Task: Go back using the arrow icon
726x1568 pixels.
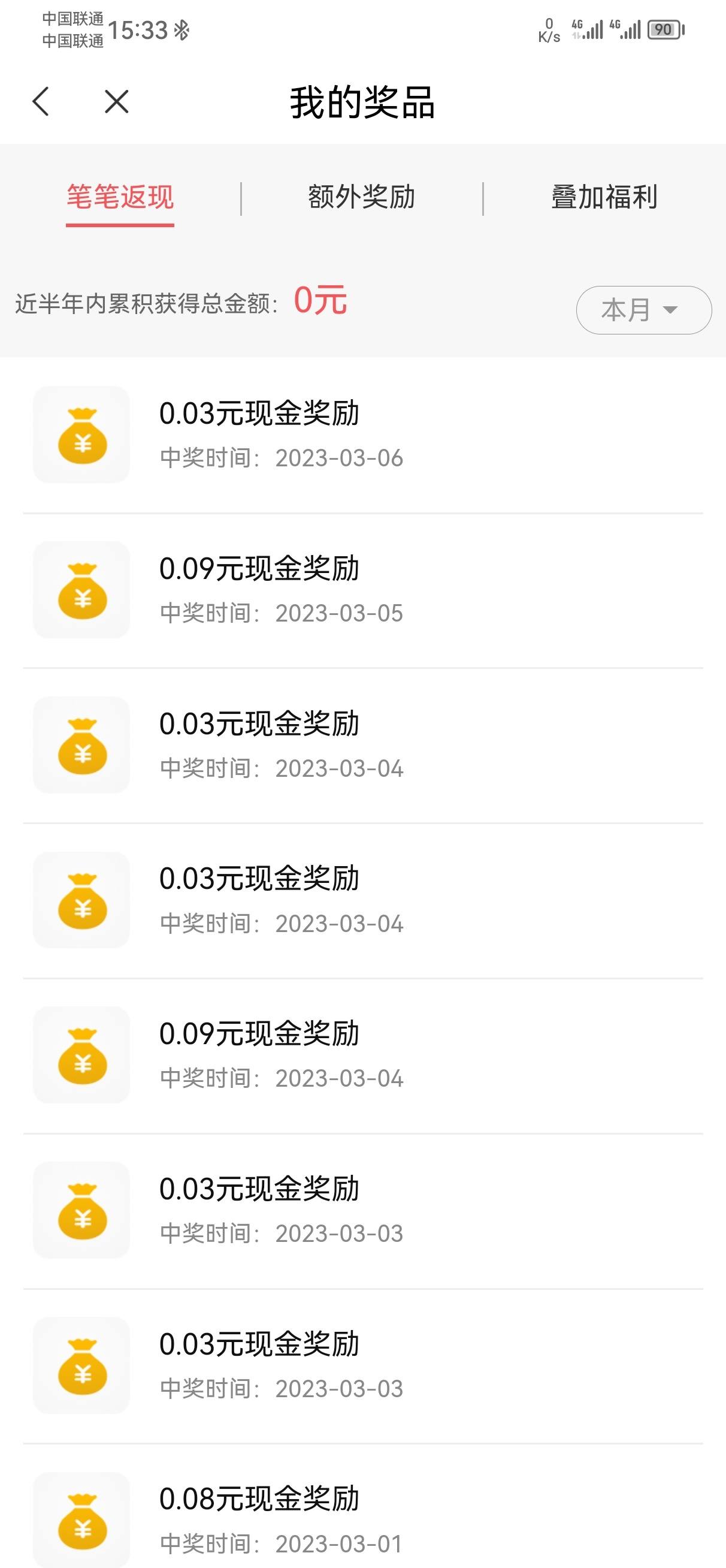Action: click(x=40, y=102)
